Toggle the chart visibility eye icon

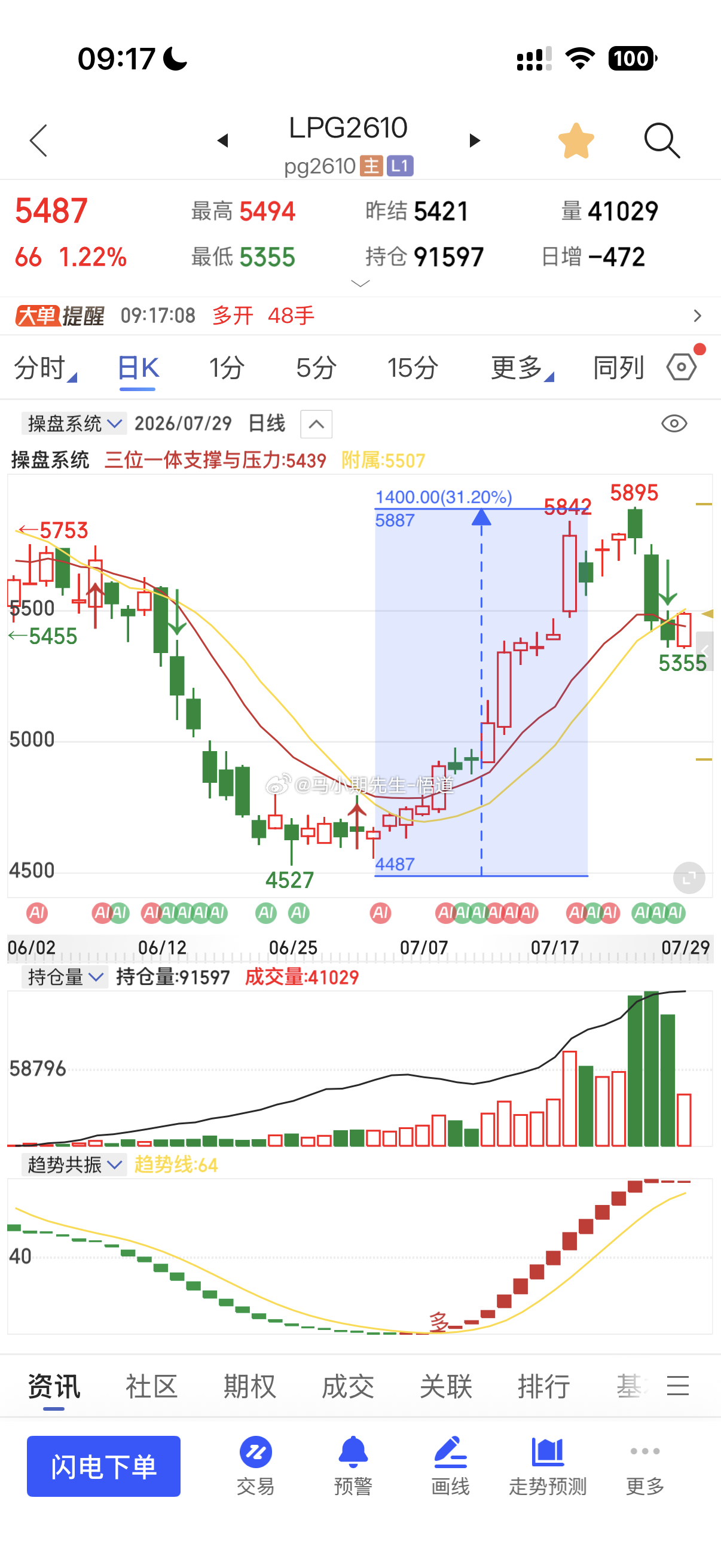(x=674, y=423)
